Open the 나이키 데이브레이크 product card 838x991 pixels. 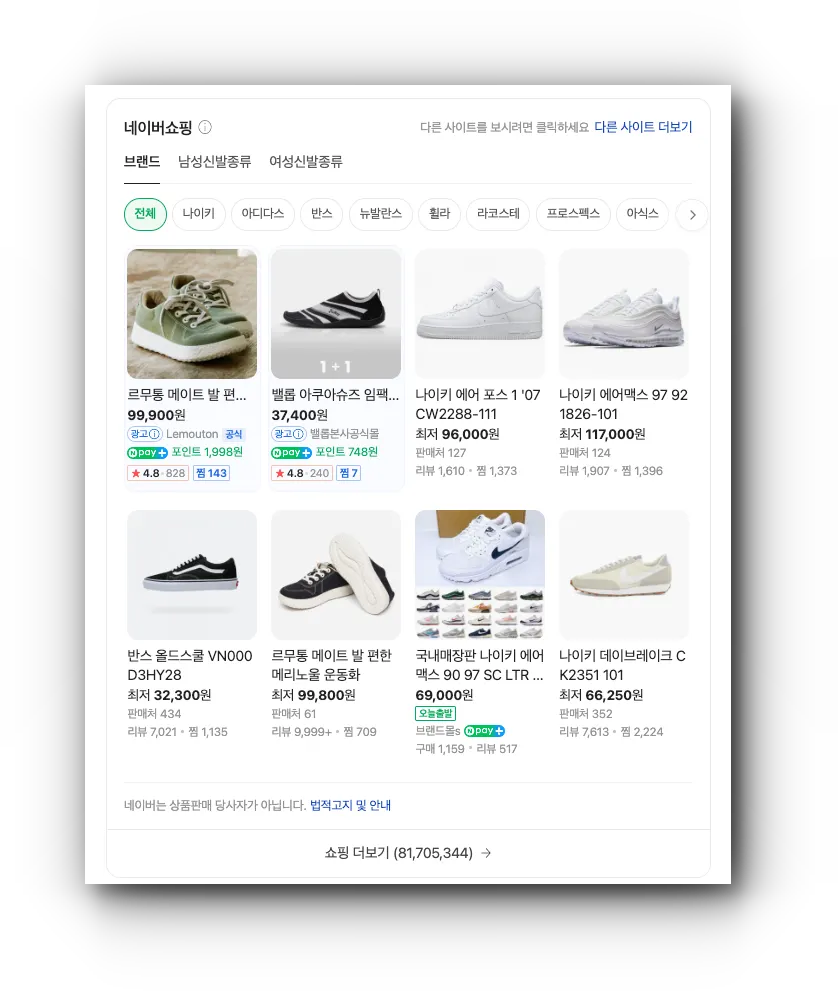pyautogui.click(x=623, y=575)
